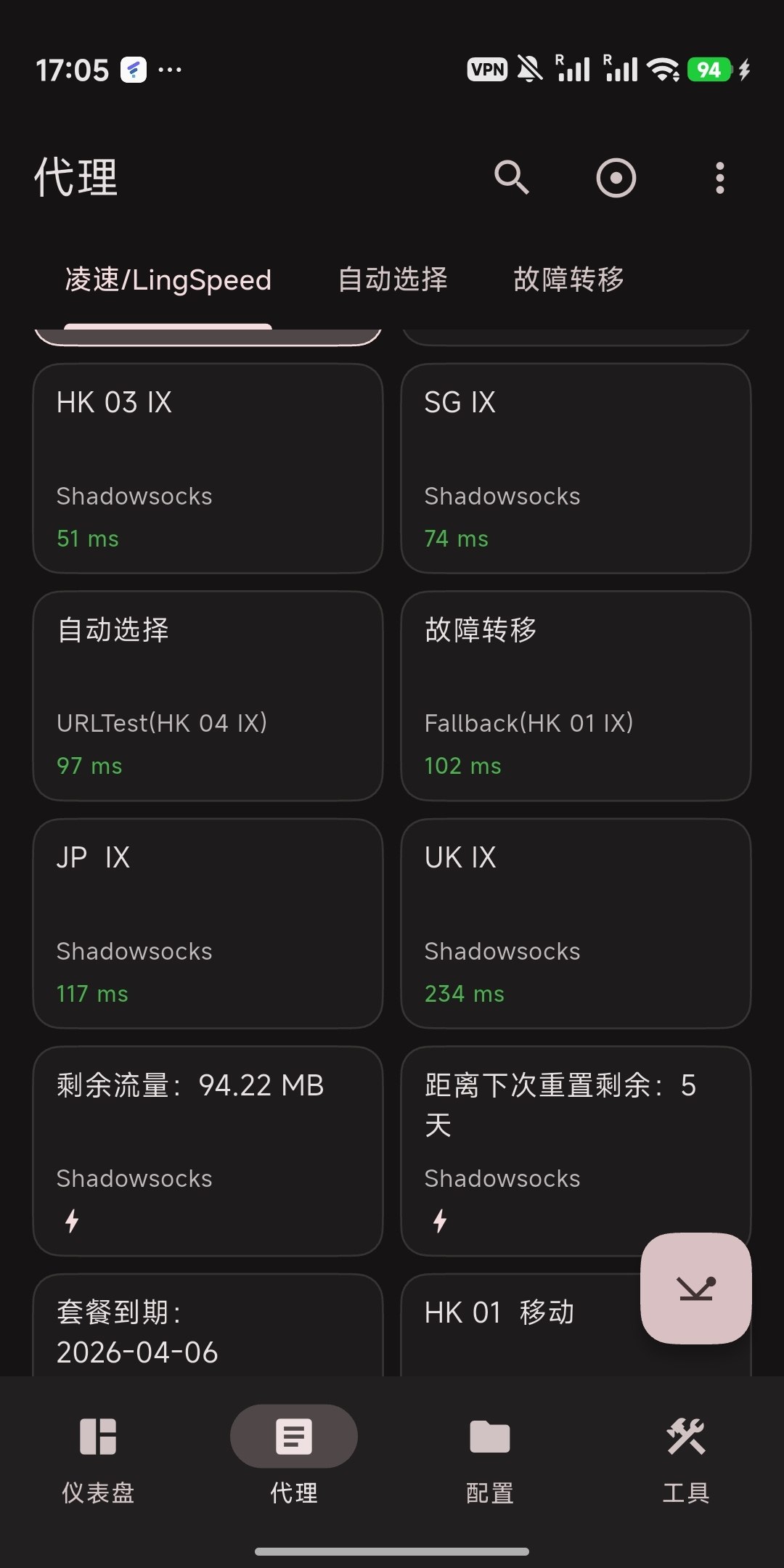
Task: Tap the 94 battery indicator
Action: coord(708,69)
